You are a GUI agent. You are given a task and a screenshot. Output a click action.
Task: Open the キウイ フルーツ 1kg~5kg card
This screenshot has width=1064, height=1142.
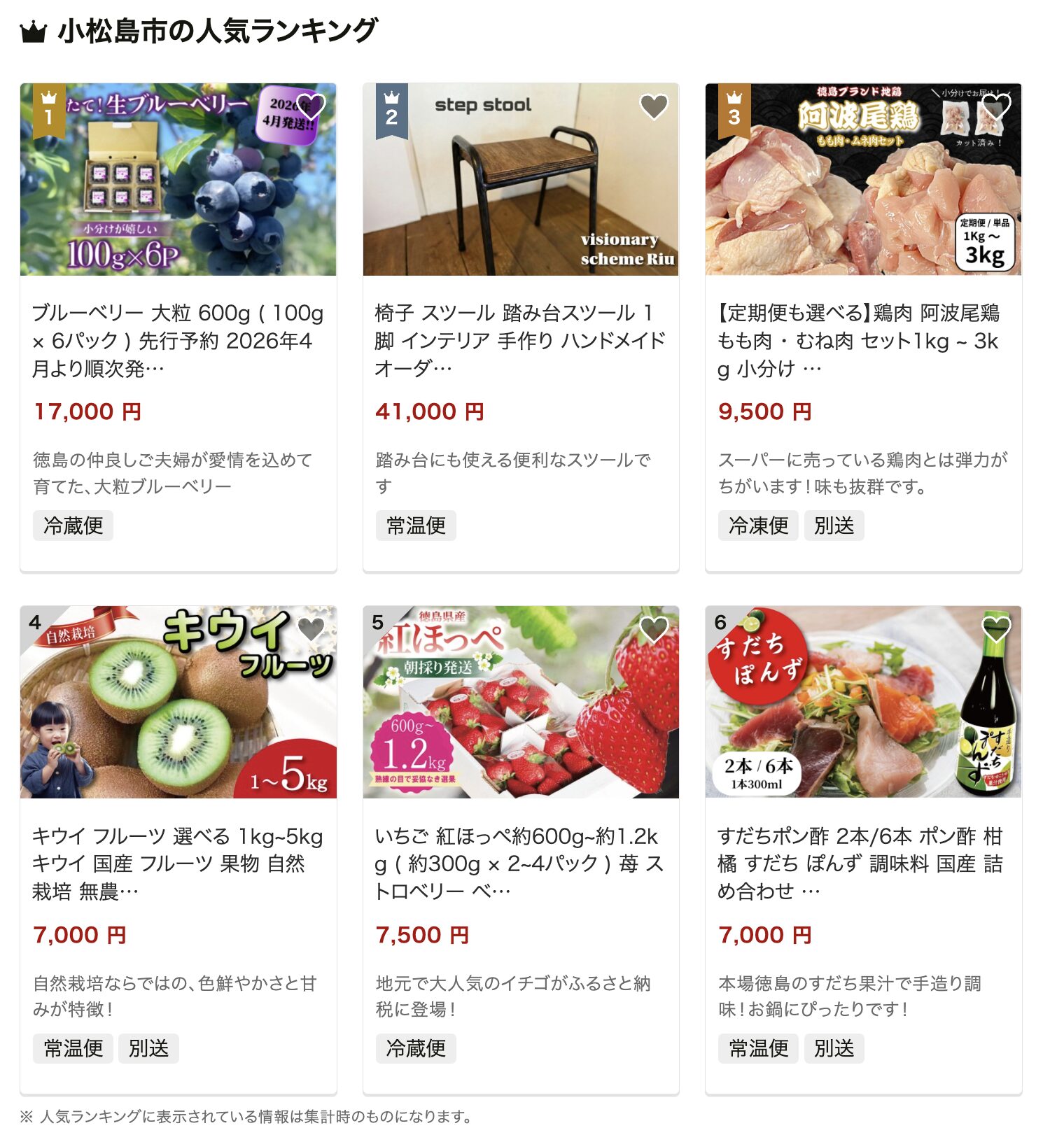pos(178,863)
